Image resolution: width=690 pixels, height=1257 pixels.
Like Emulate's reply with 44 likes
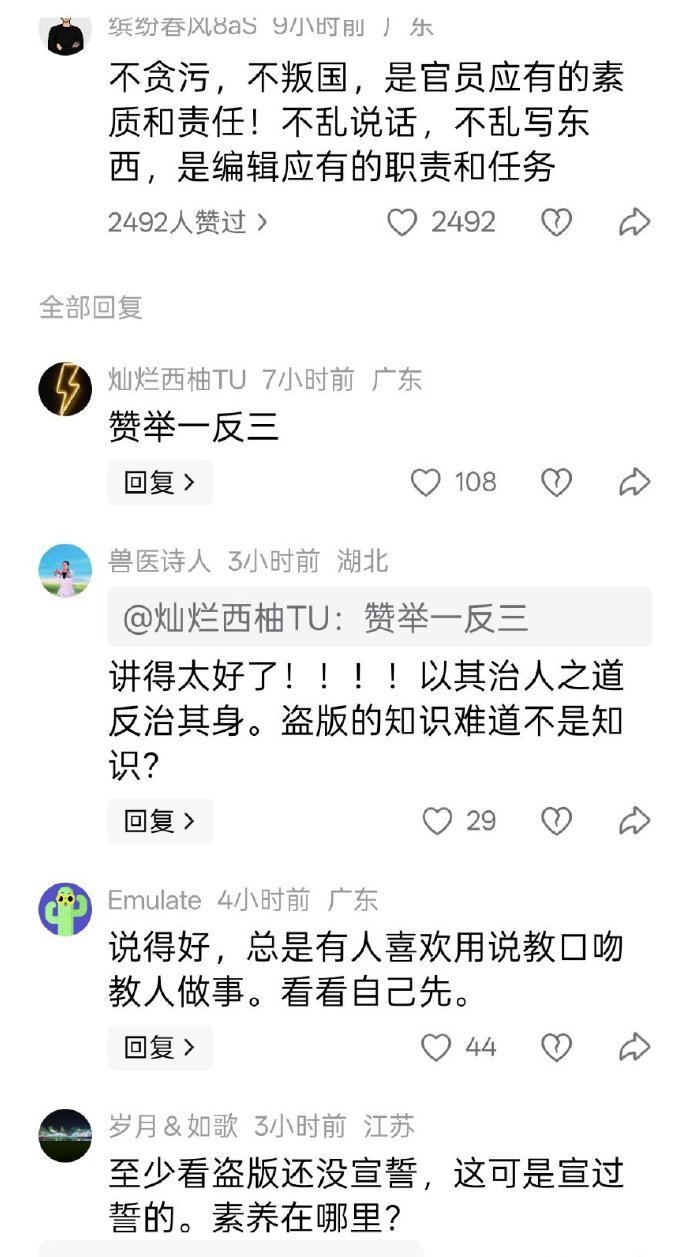[x=436, y=1047]
